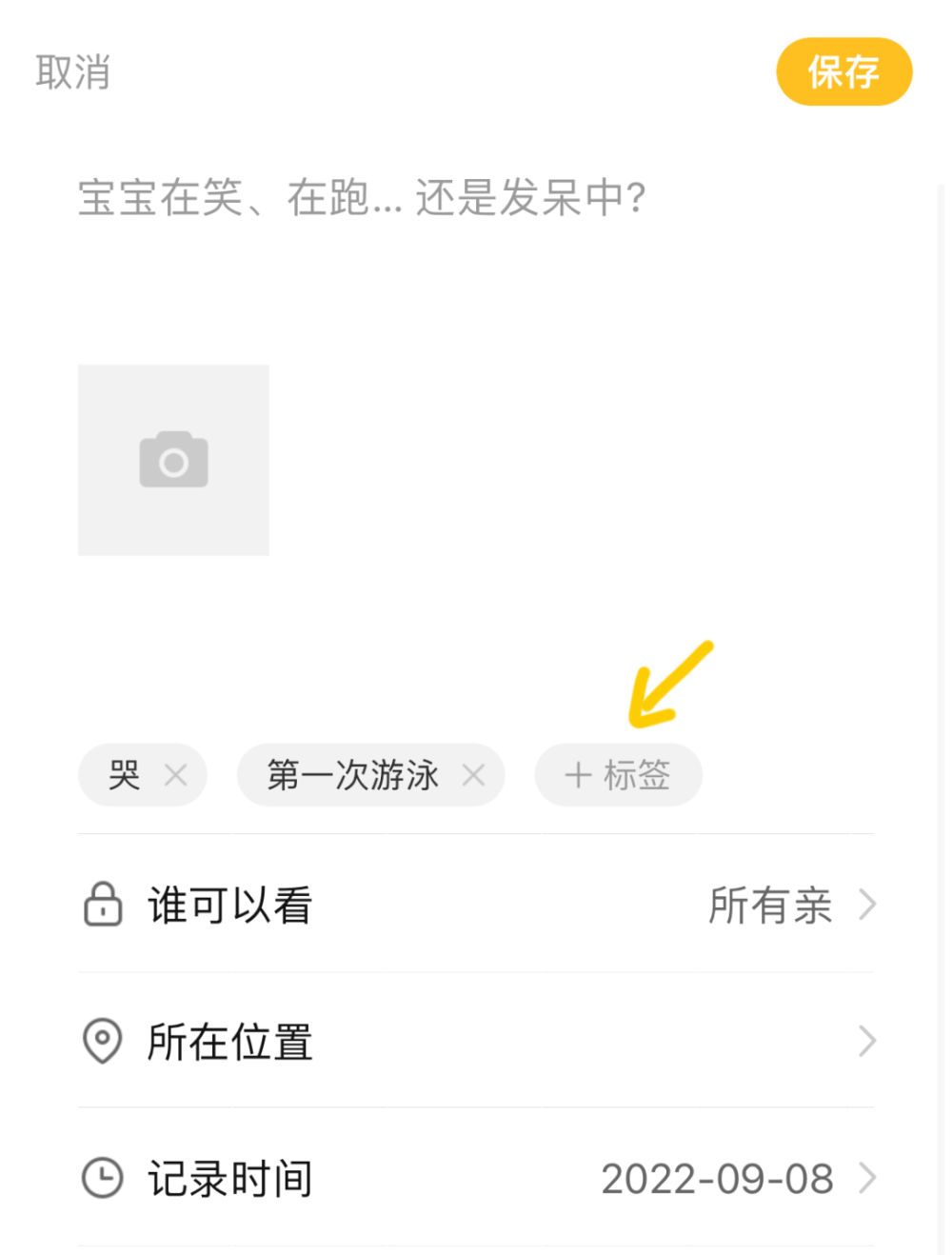The width and height of the screenshot is (952, 1255).
Task: Open the 谁可以看 privacy setting
Action: [x=476, y=905]
